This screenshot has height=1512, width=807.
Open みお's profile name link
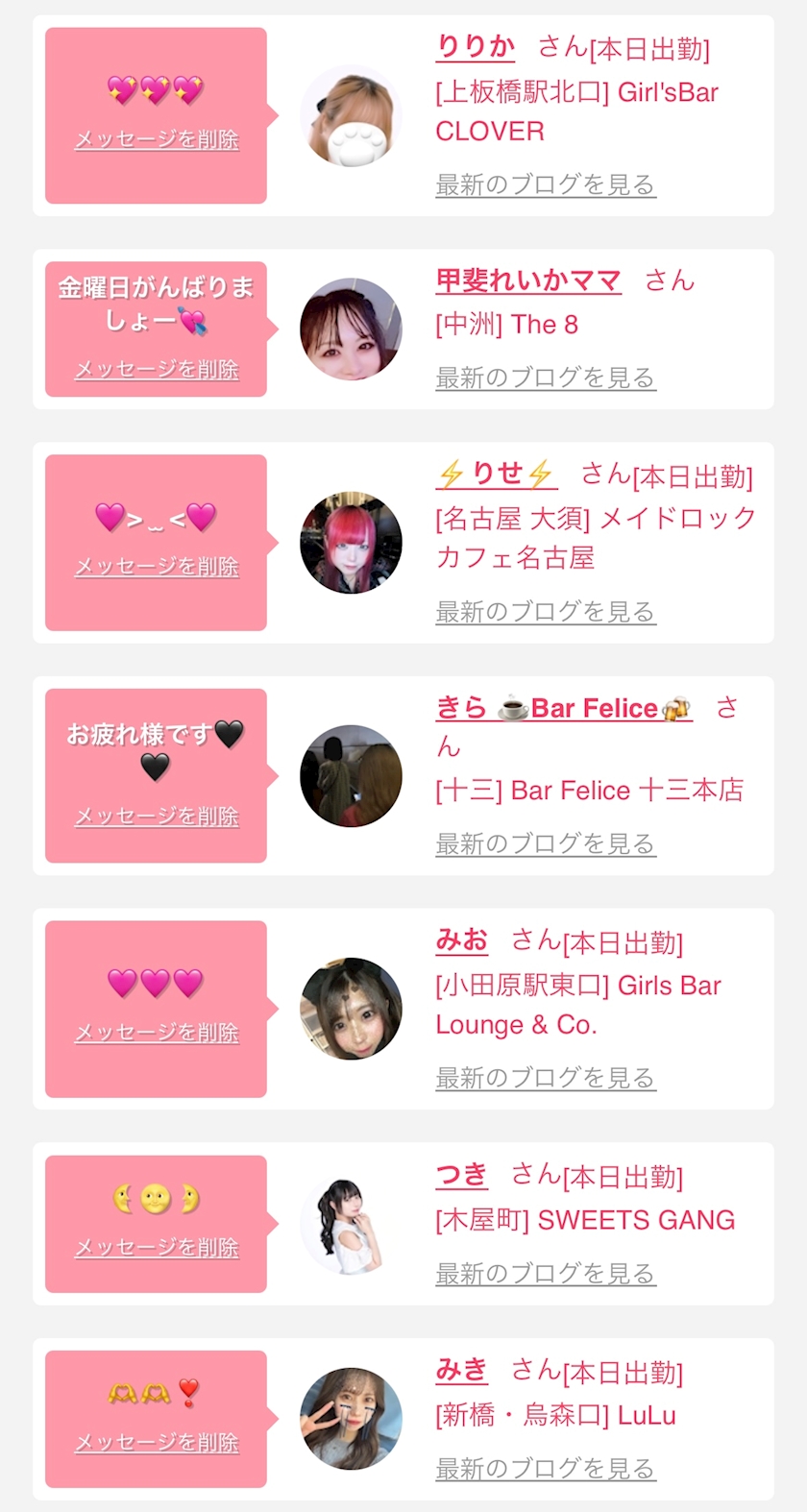(462, 939)
